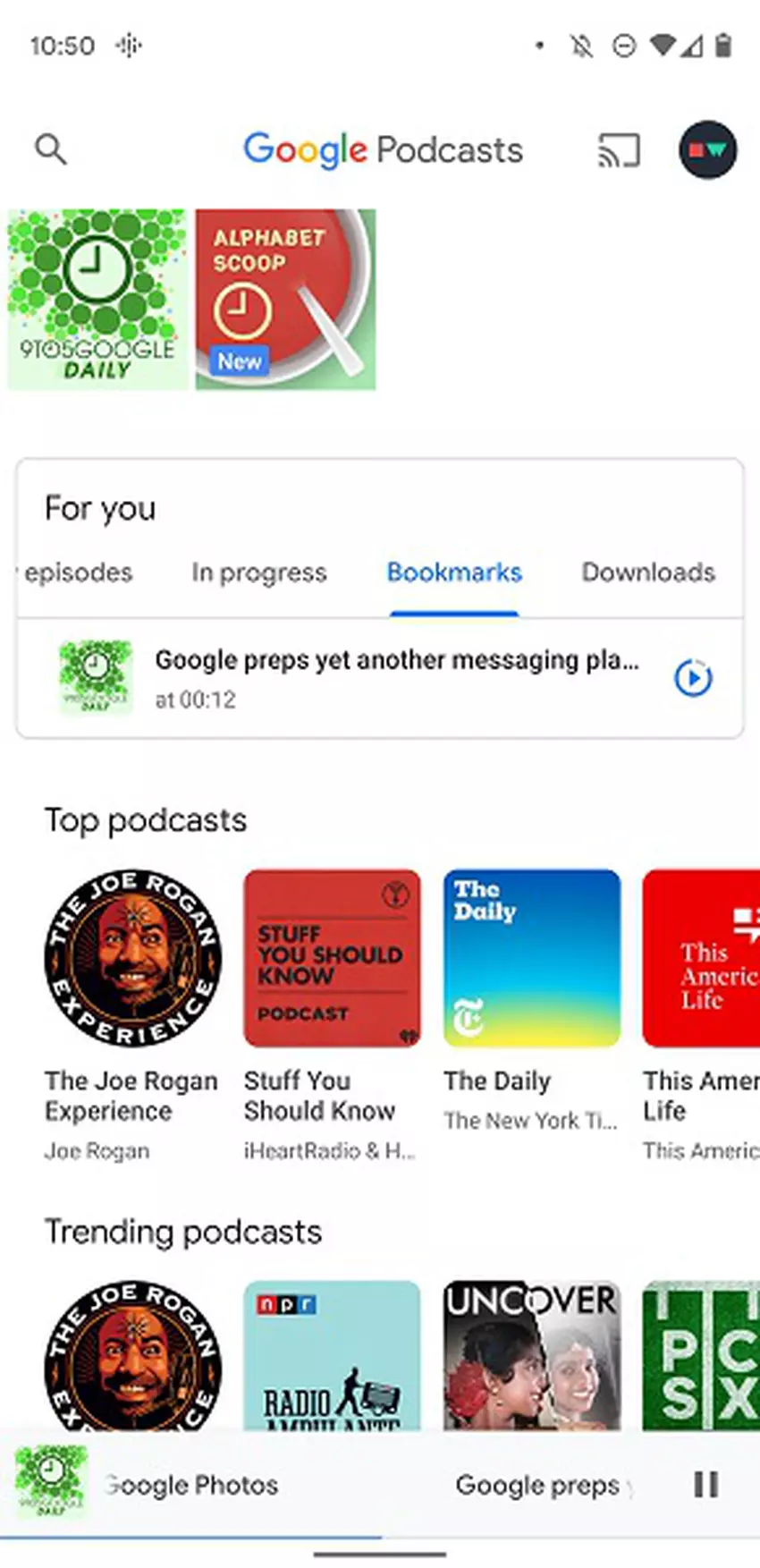Open the Uncover podcast in Trending
This screenshot has height=1568, width=760.
pyautogui.click(x=532, y=1355)
